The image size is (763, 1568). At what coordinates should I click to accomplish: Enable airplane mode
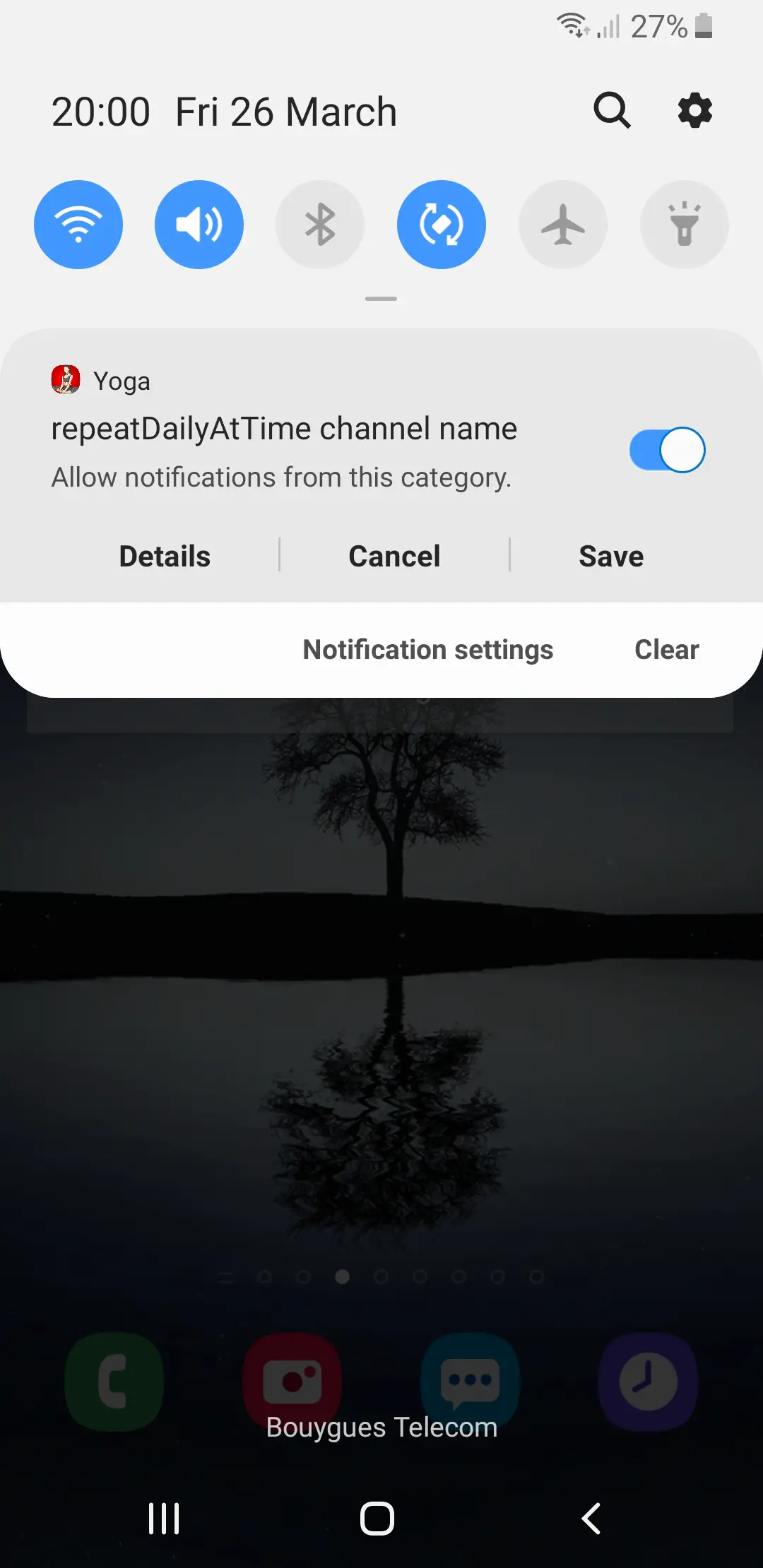[x=563, y=225]
